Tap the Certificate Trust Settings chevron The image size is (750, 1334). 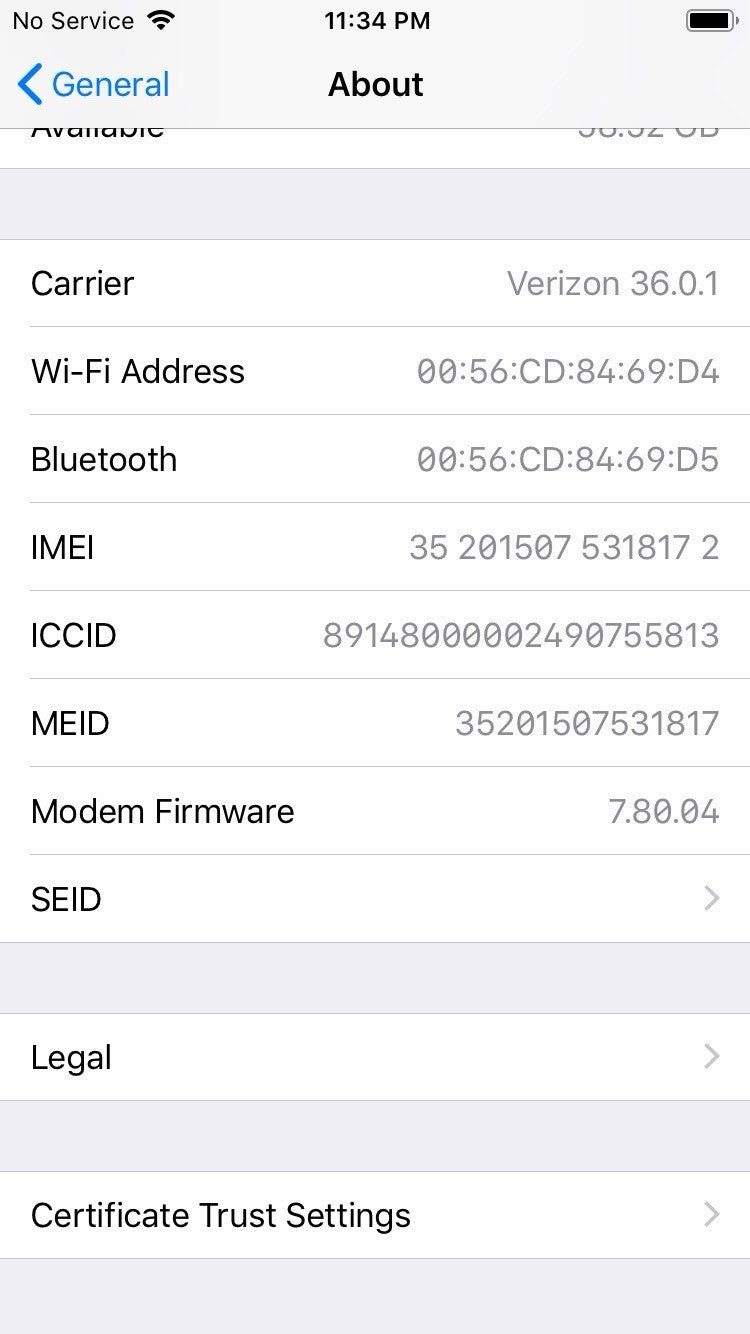[x=710, y=1215]
